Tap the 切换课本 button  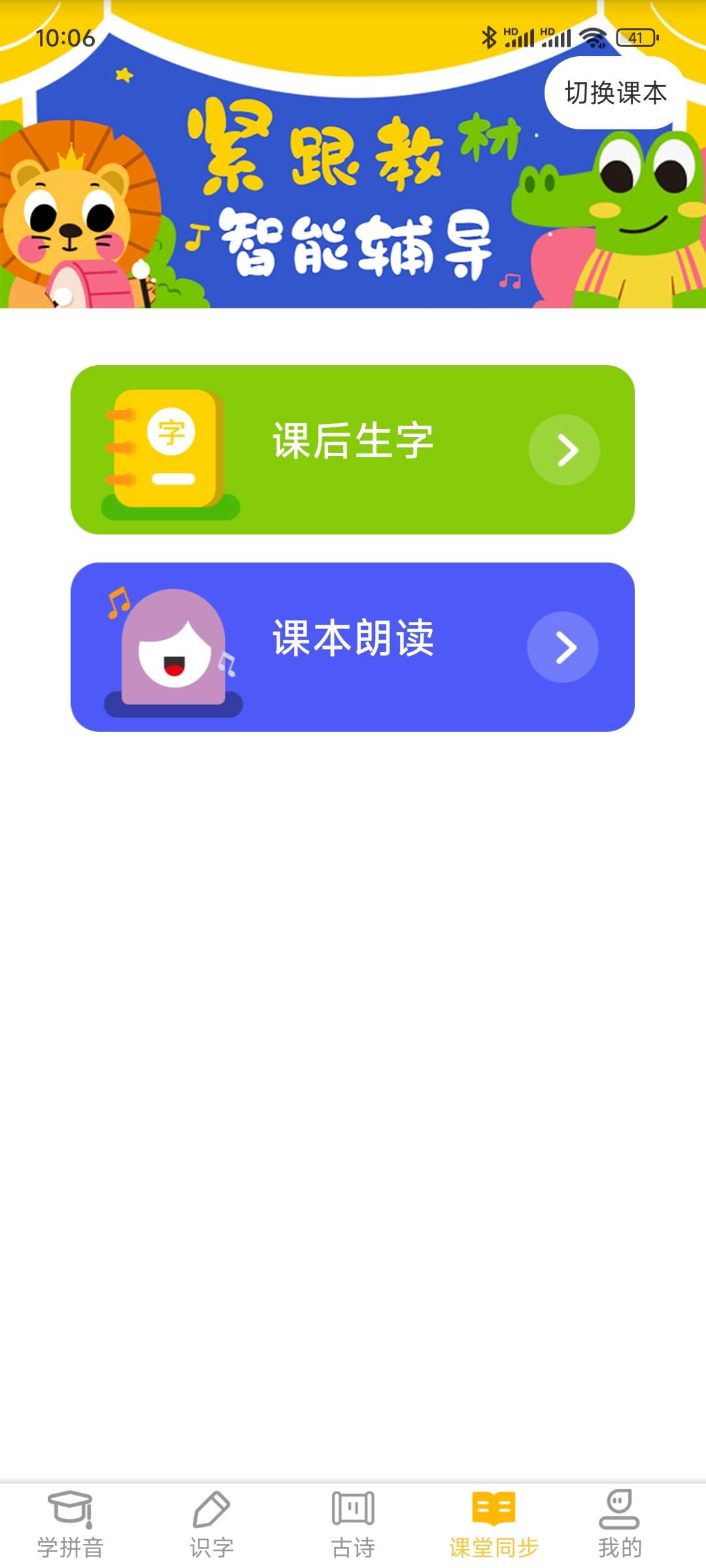pyautogui.click(x=615, y=93)
